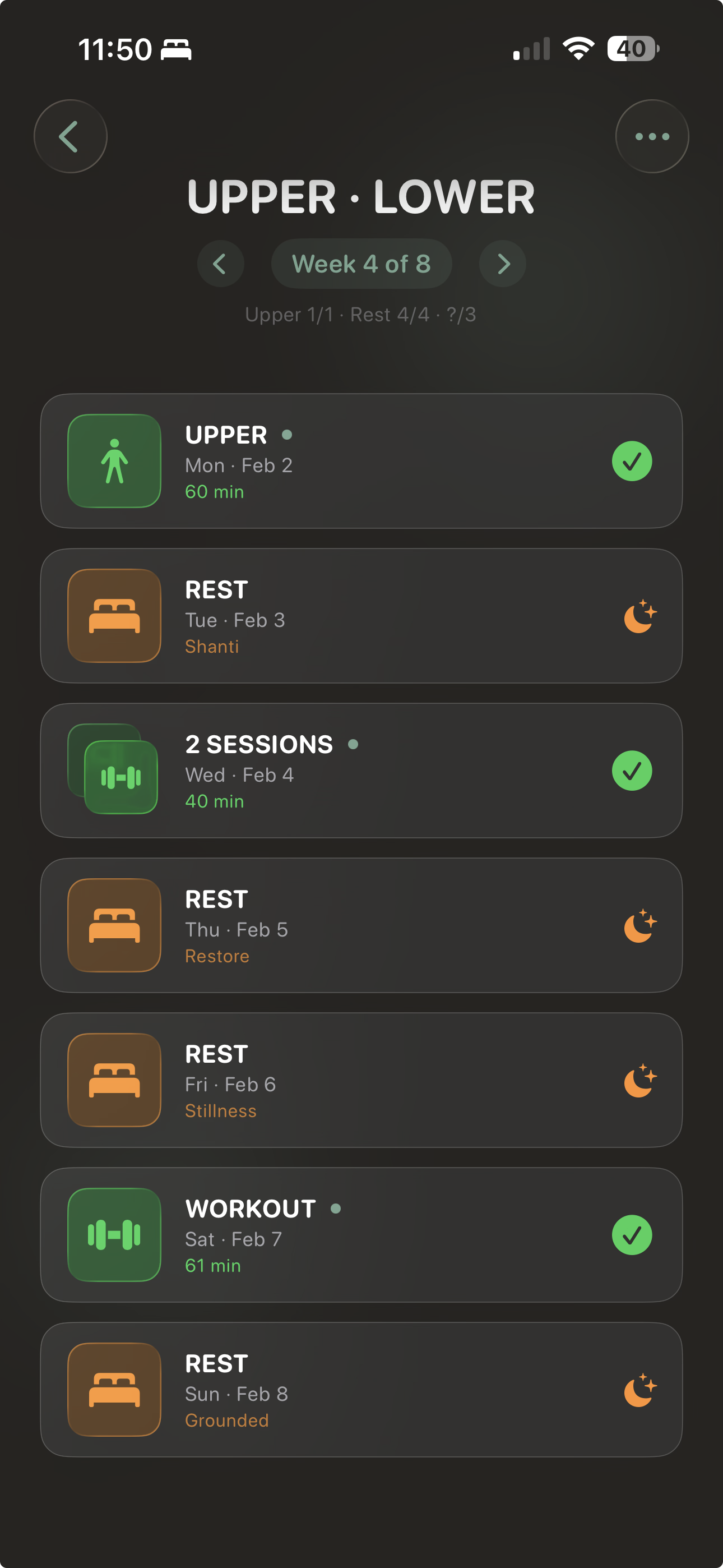Open the ellipsis options menu
The image size is (723, 1568).
(652, 136)
